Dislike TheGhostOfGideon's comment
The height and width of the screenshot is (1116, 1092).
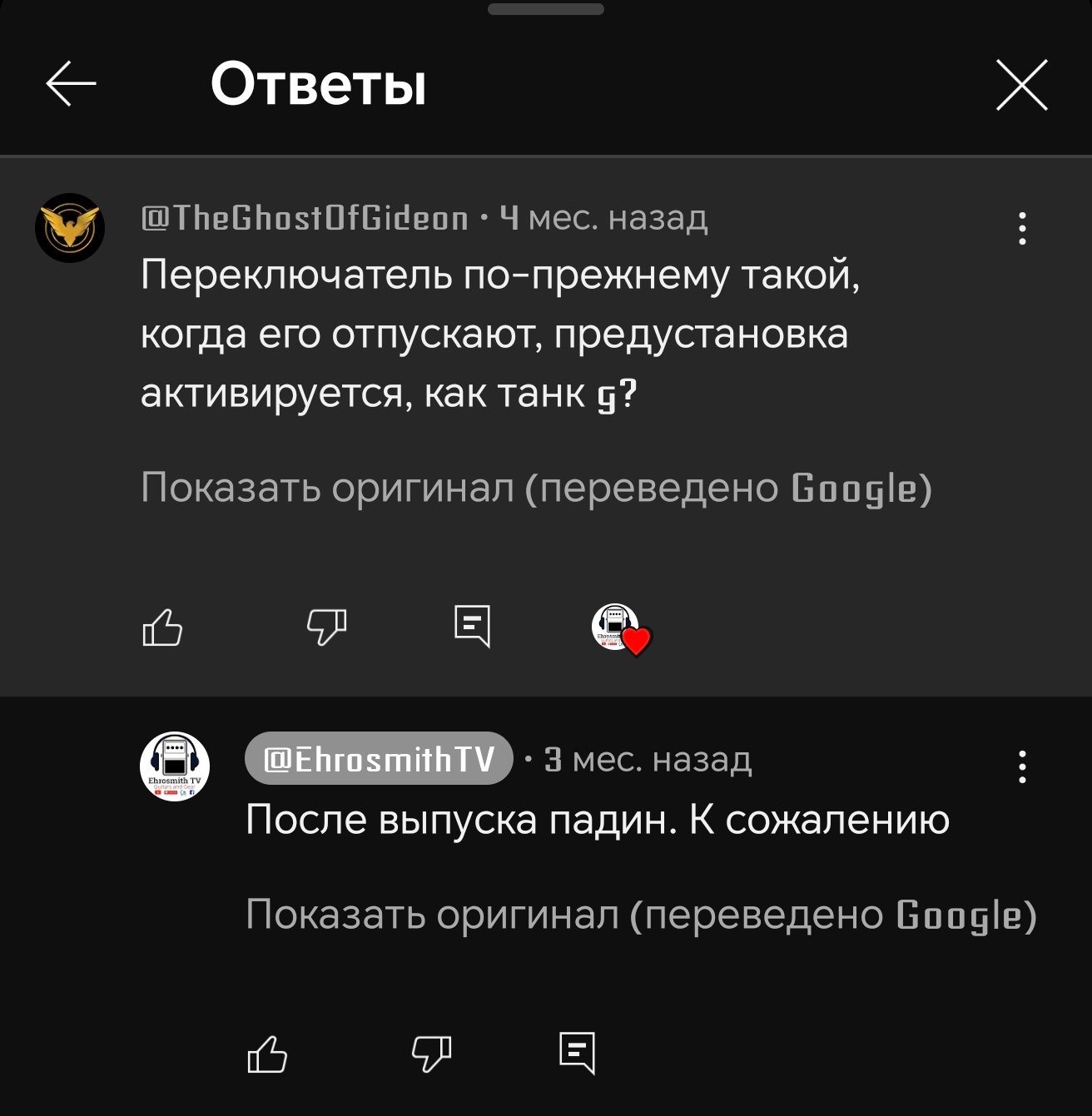point(326,627)
